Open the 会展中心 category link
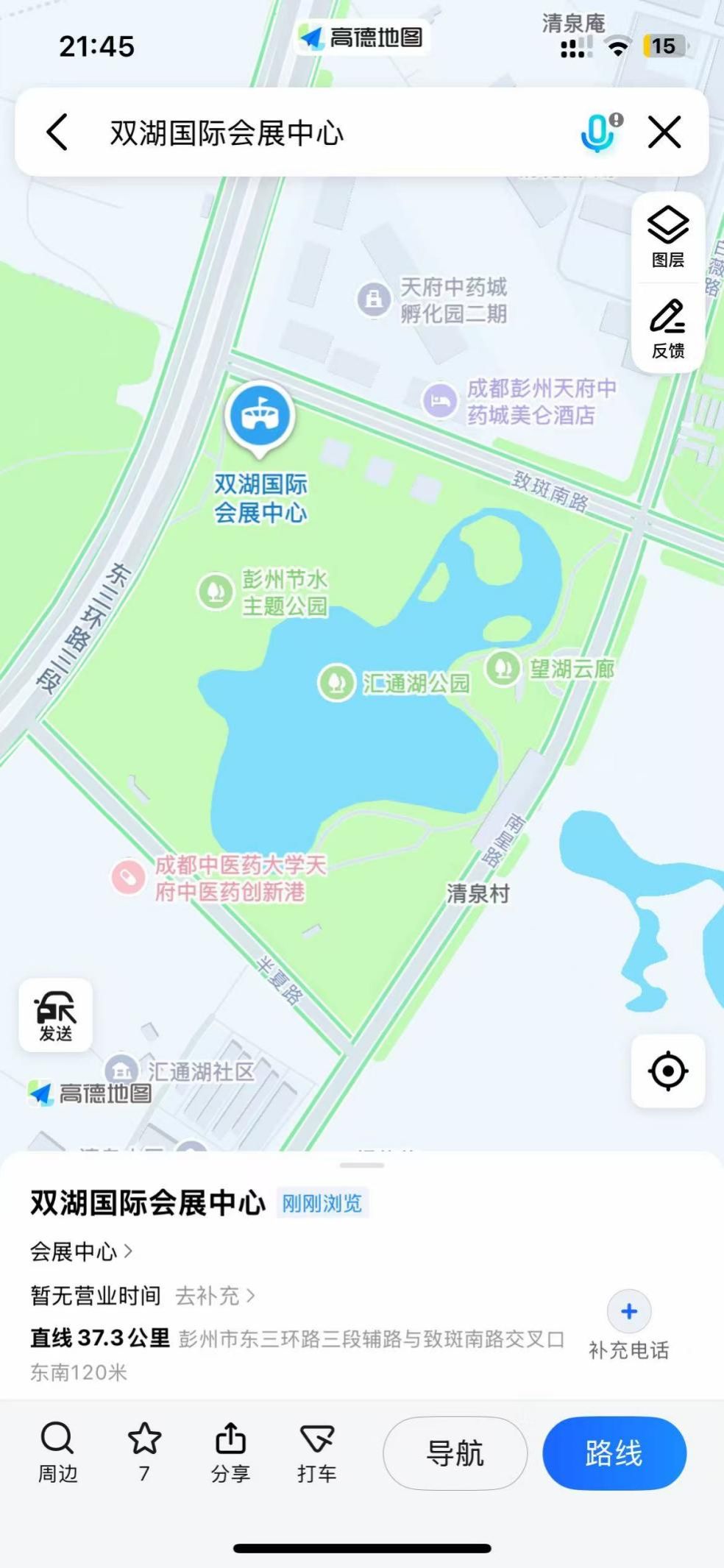The height and width of the screenshot is (1568, 724). coord(81,1252)
